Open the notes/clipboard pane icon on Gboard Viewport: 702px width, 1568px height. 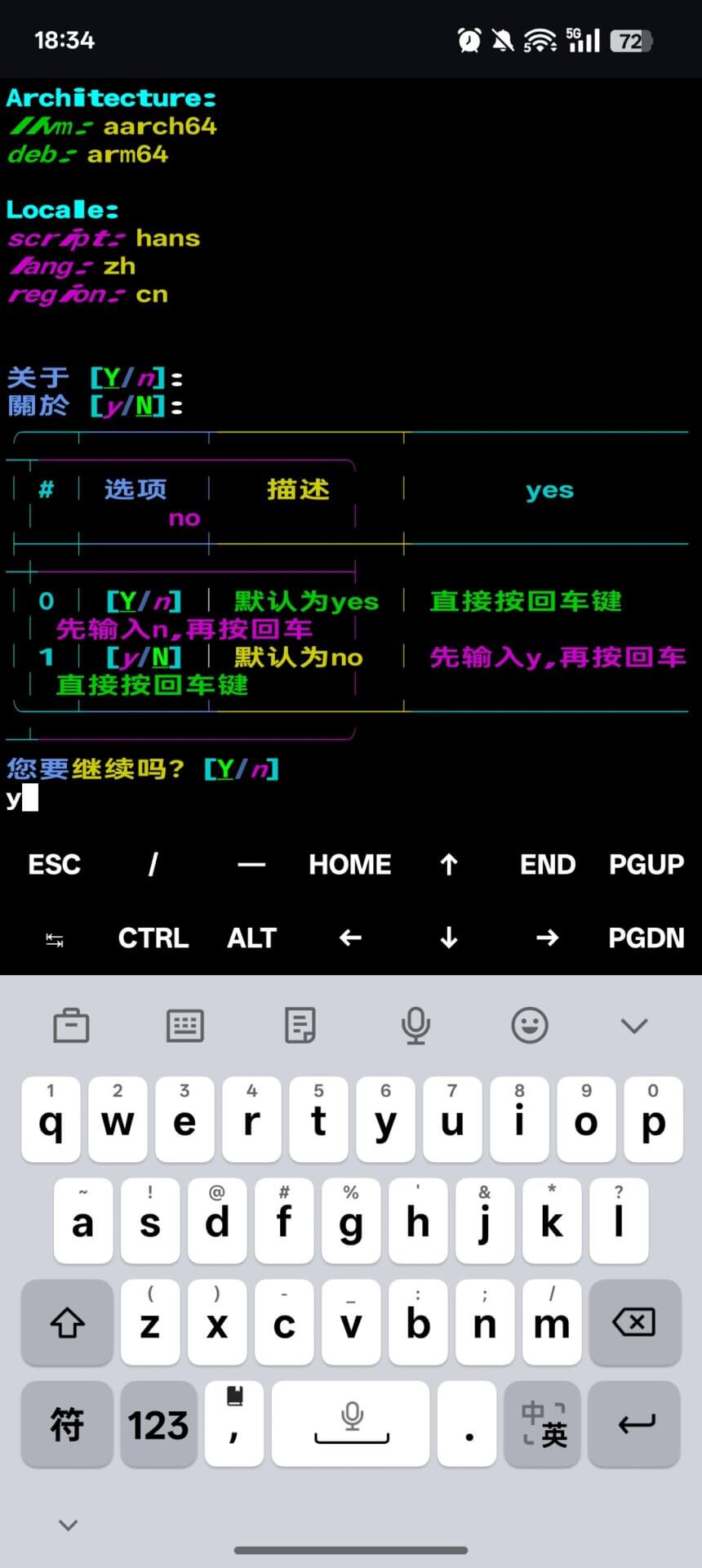pos(300,1025)
